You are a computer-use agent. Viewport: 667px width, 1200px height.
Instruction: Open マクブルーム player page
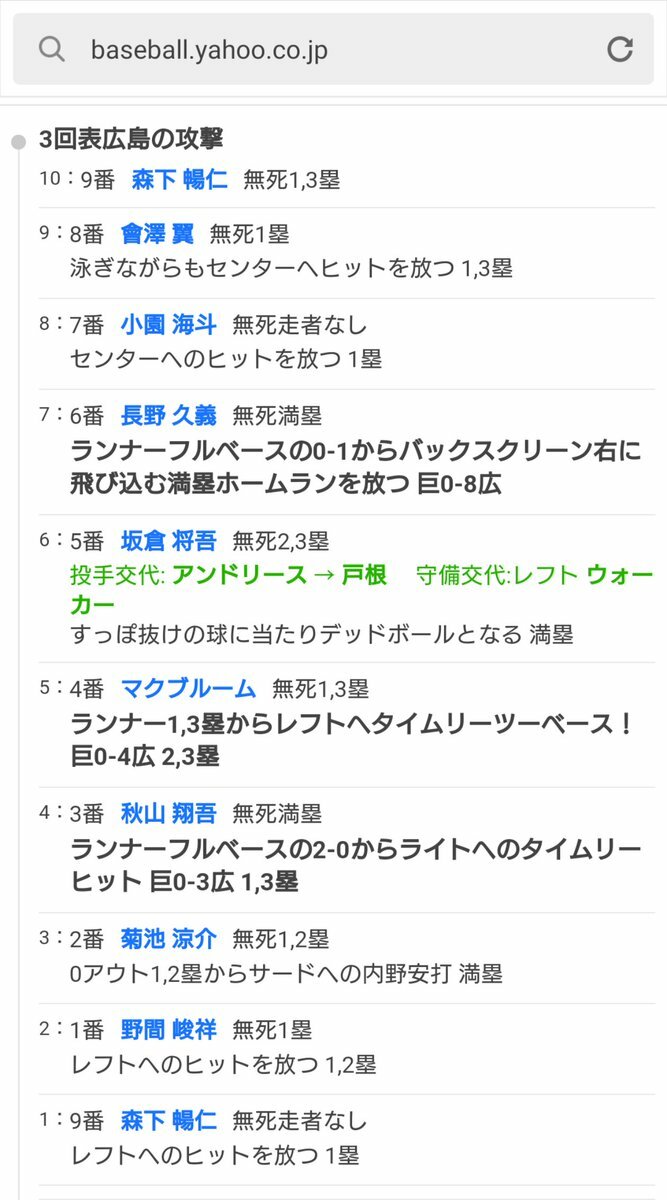tap(188, 688)
